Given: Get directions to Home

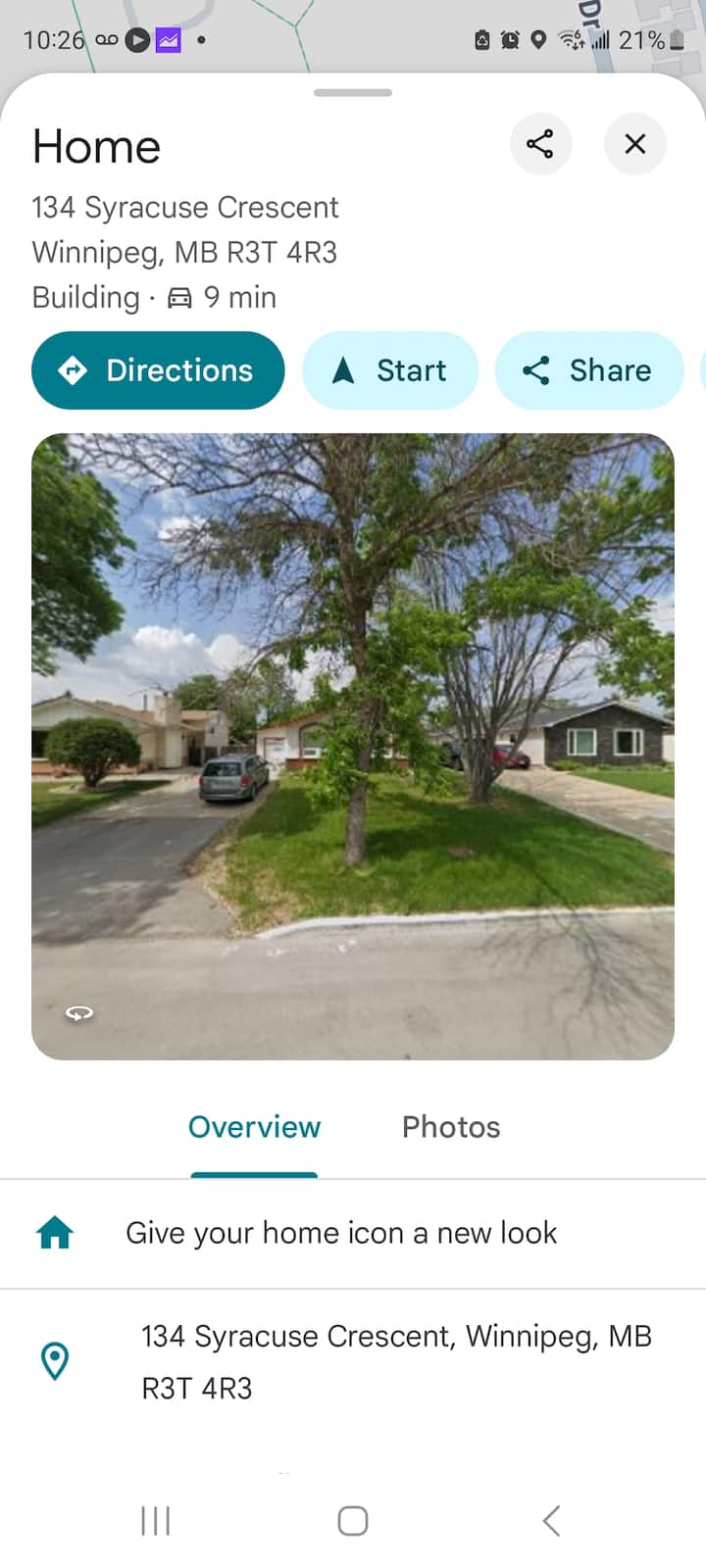Looking at the screenshot, I should 158,370.
